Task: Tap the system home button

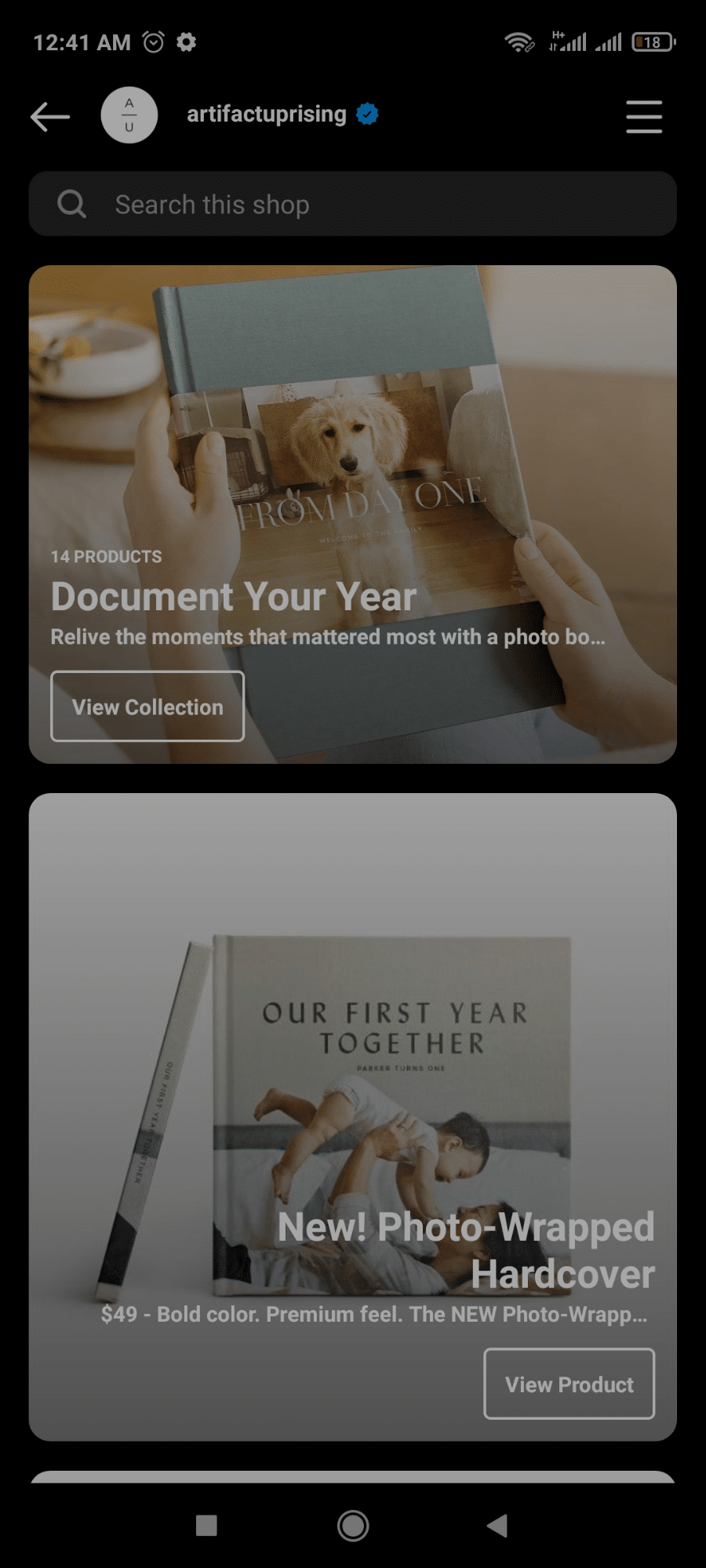Action: (353, 1526)
